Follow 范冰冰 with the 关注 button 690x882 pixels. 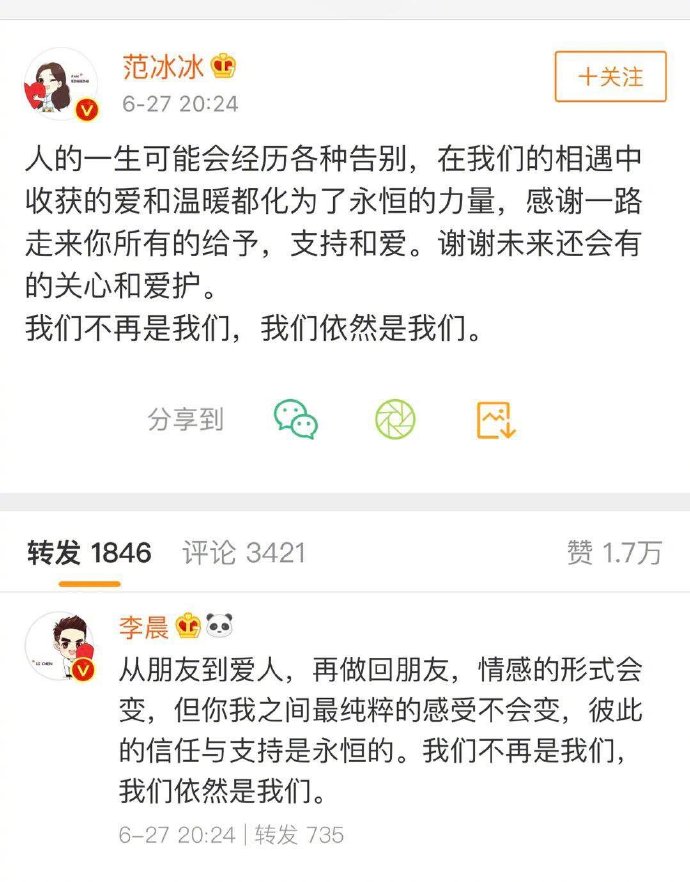click(610, 77)
